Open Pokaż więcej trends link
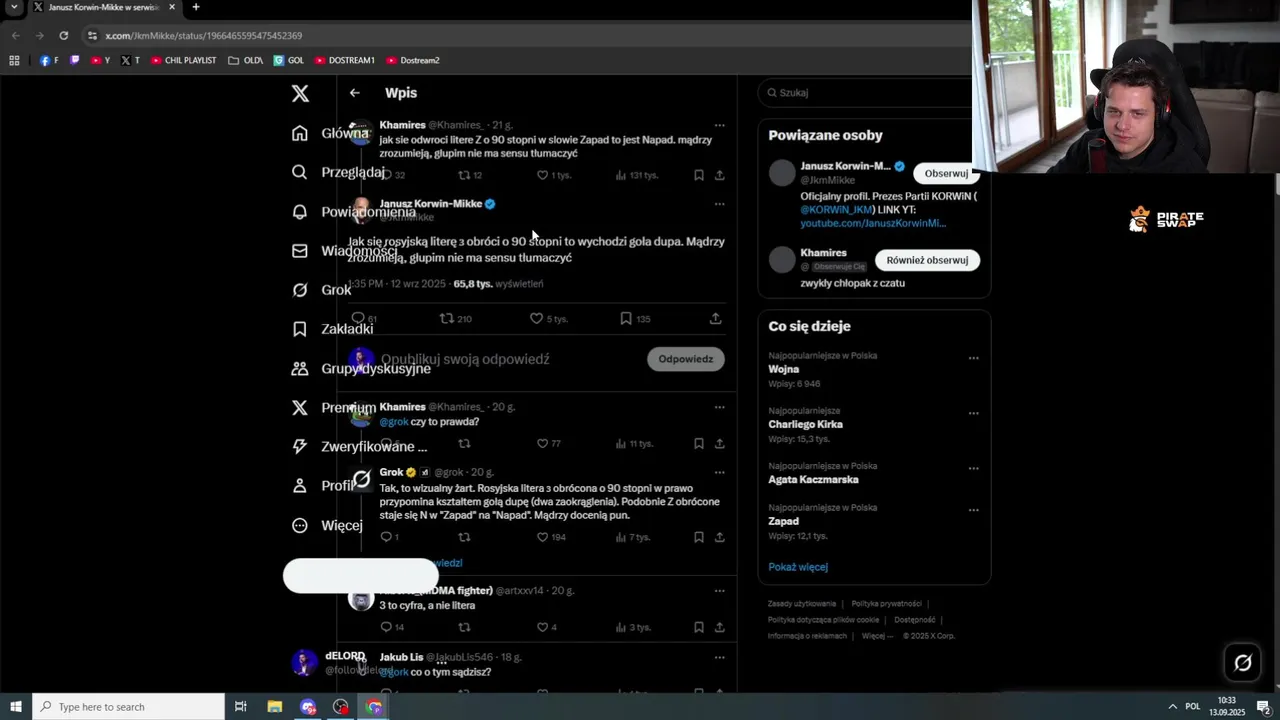The height and width of the screenshot is (720, 1280). (x=798, y=567)
